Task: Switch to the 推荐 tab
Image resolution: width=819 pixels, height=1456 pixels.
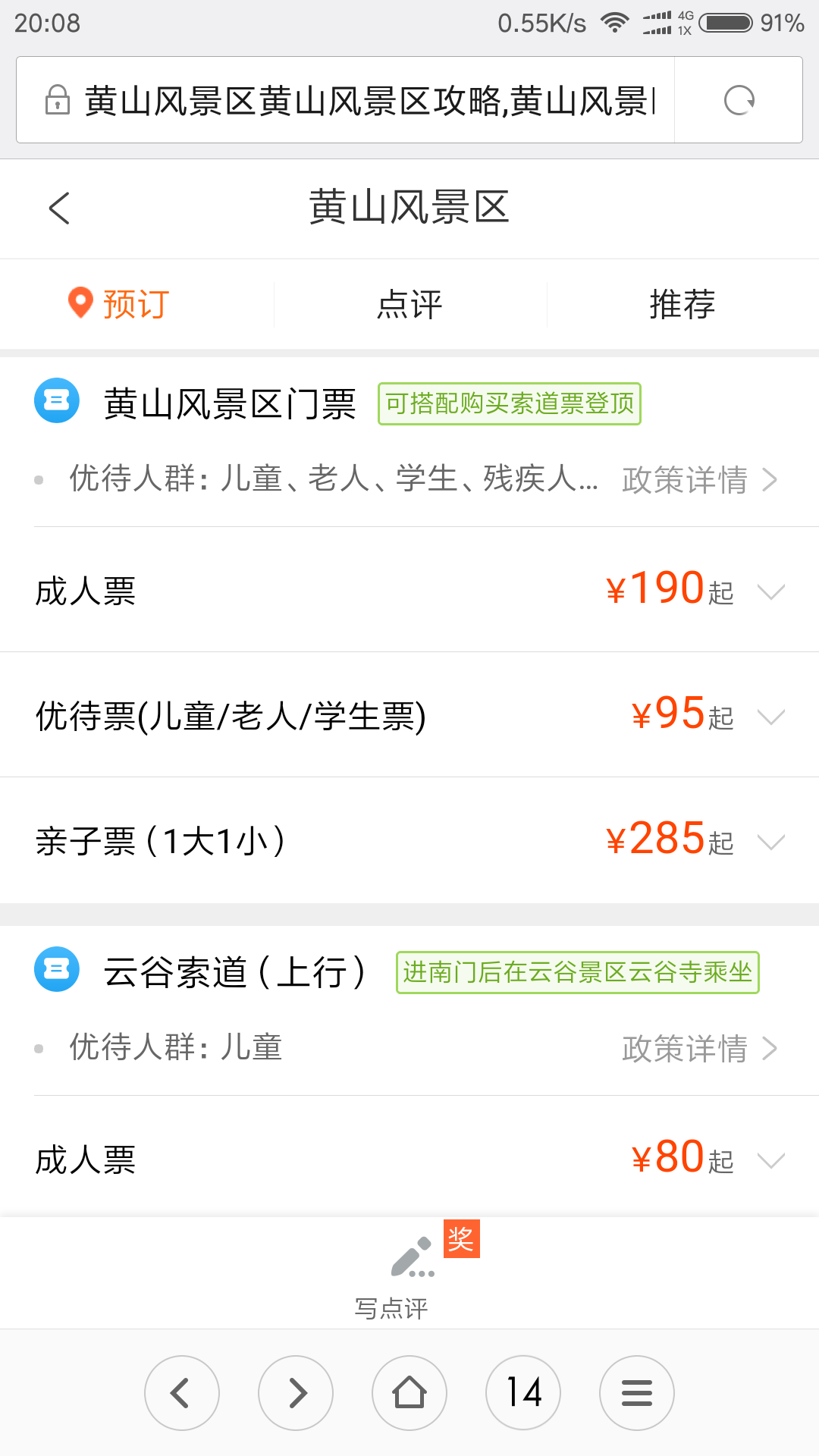Action: pyautogui.click(x=682, y=304)
